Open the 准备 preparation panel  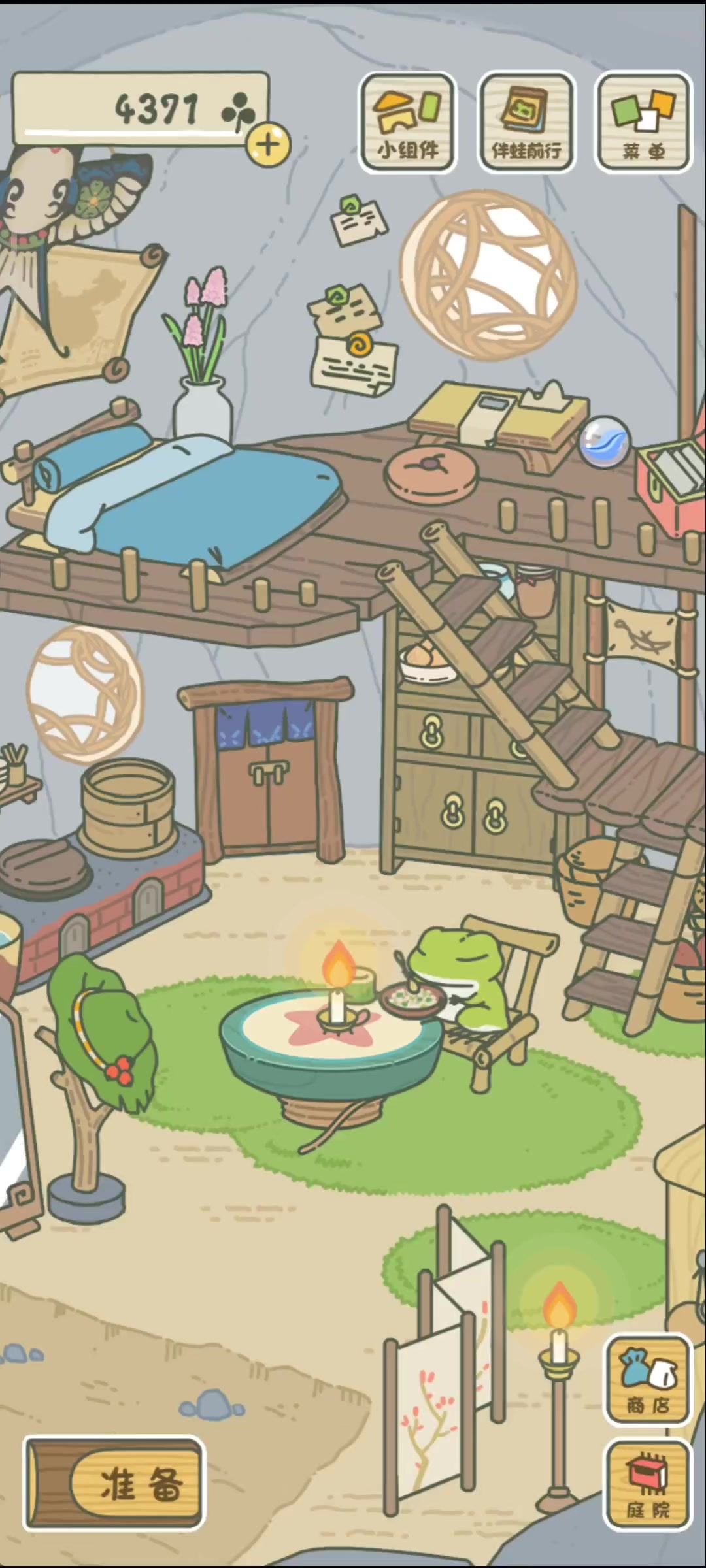(x=115, y=1483)
